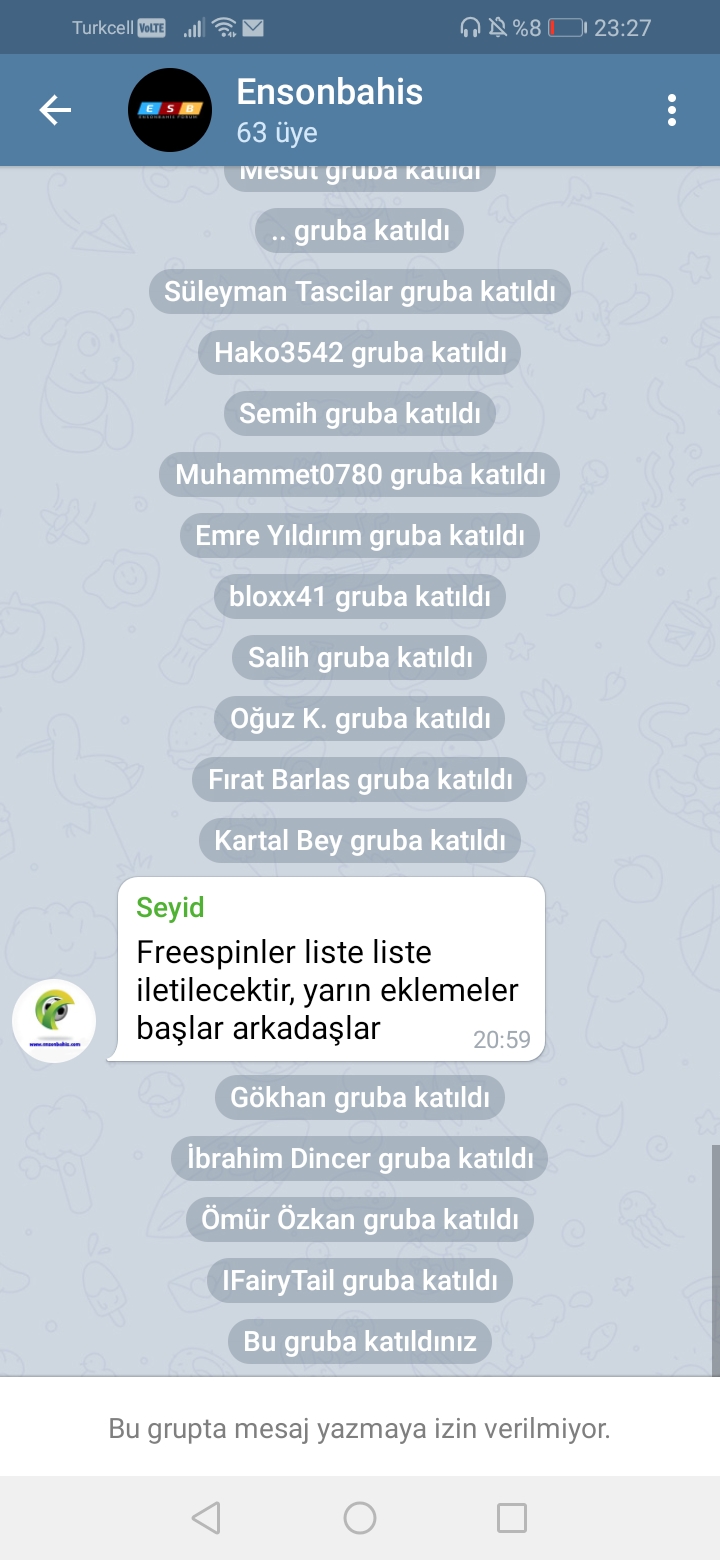Go to the home screen
The width and height of the screenshot is (720, 1560).
tap(360, 1518)
